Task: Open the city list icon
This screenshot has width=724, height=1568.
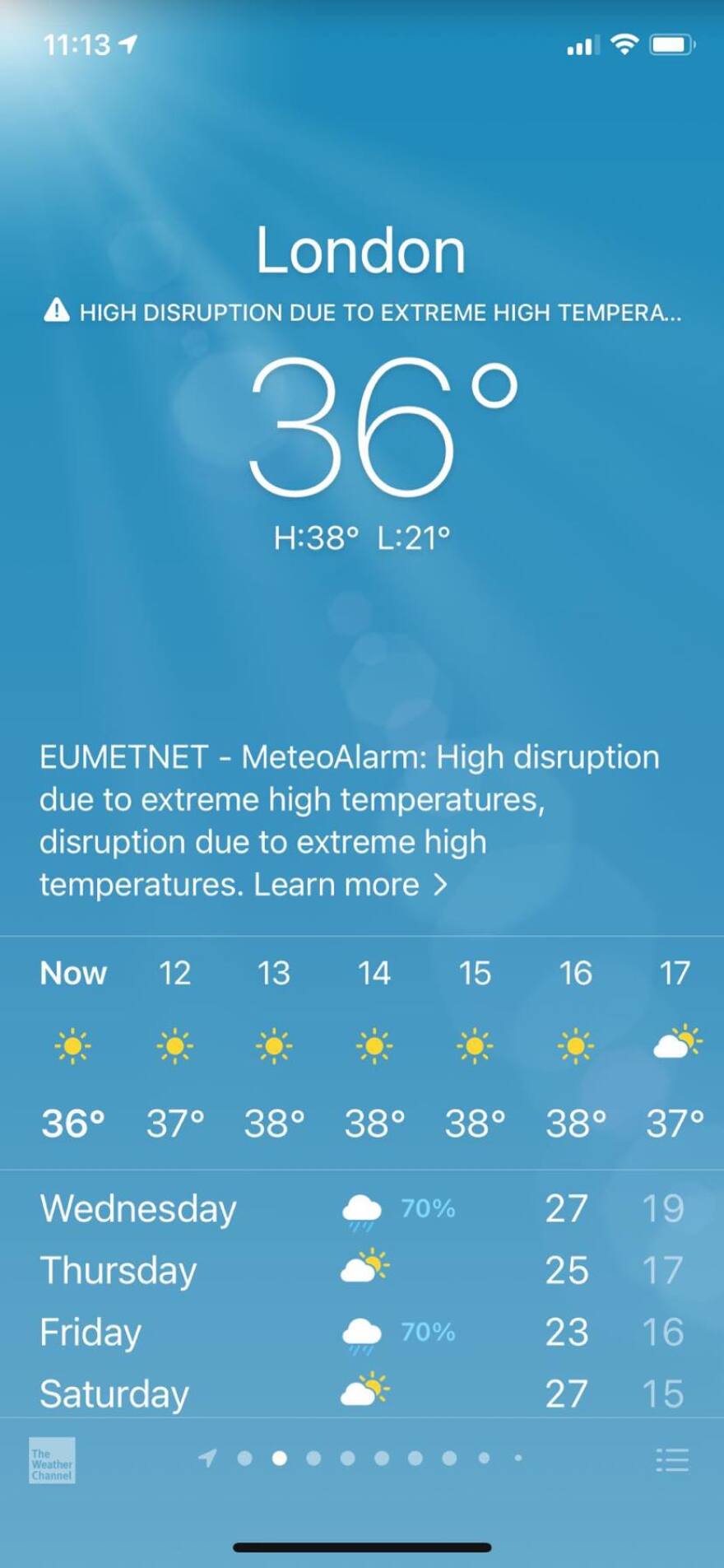Action: click(672, 1459)
